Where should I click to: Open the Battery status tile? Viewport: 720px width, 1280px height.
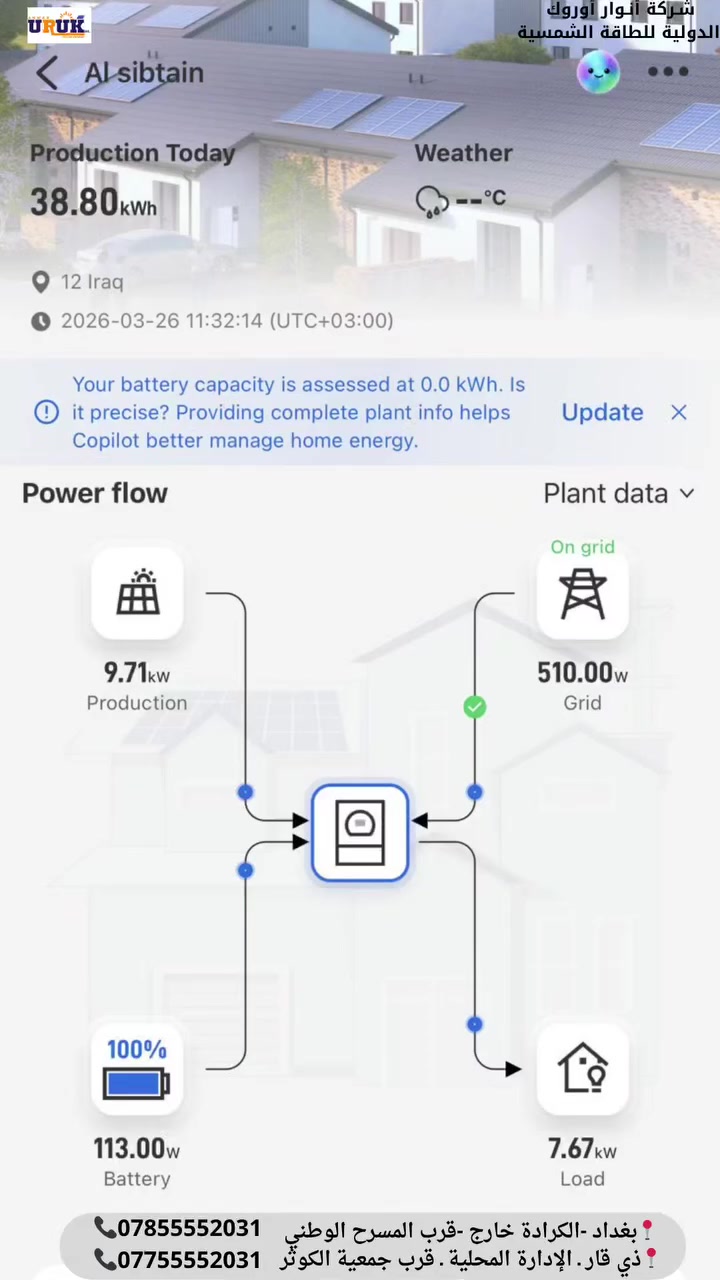coord(137,1069)
